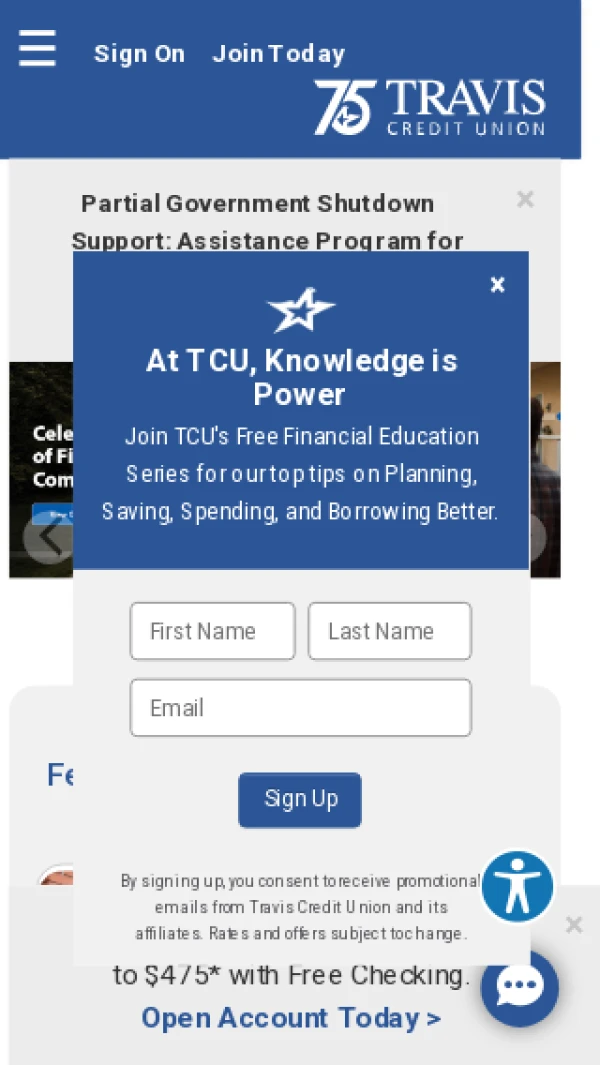Submit the form with Sign Up

300,799
